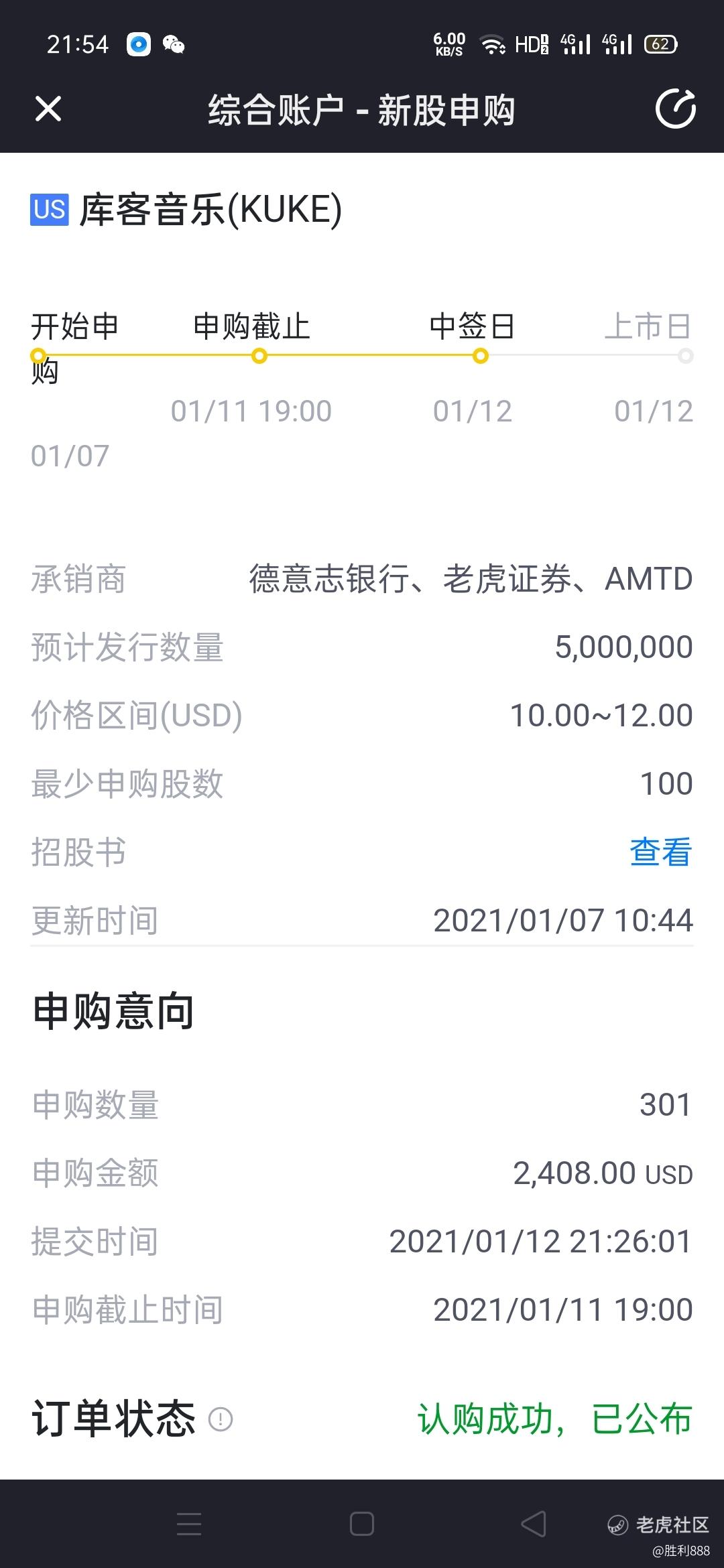The width and height of the screenshot is (724, 1568).
Task: Go back using the system back button
Action: pos(534,1524)
